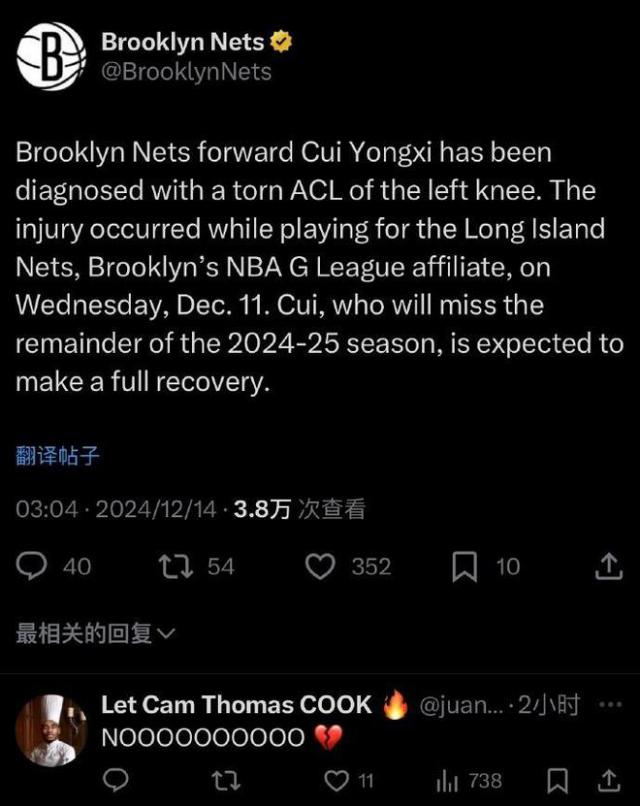This screenshot has width=640, height=806.
Task: Like the Brooklyn Nets post
Action: pos(319,567)
